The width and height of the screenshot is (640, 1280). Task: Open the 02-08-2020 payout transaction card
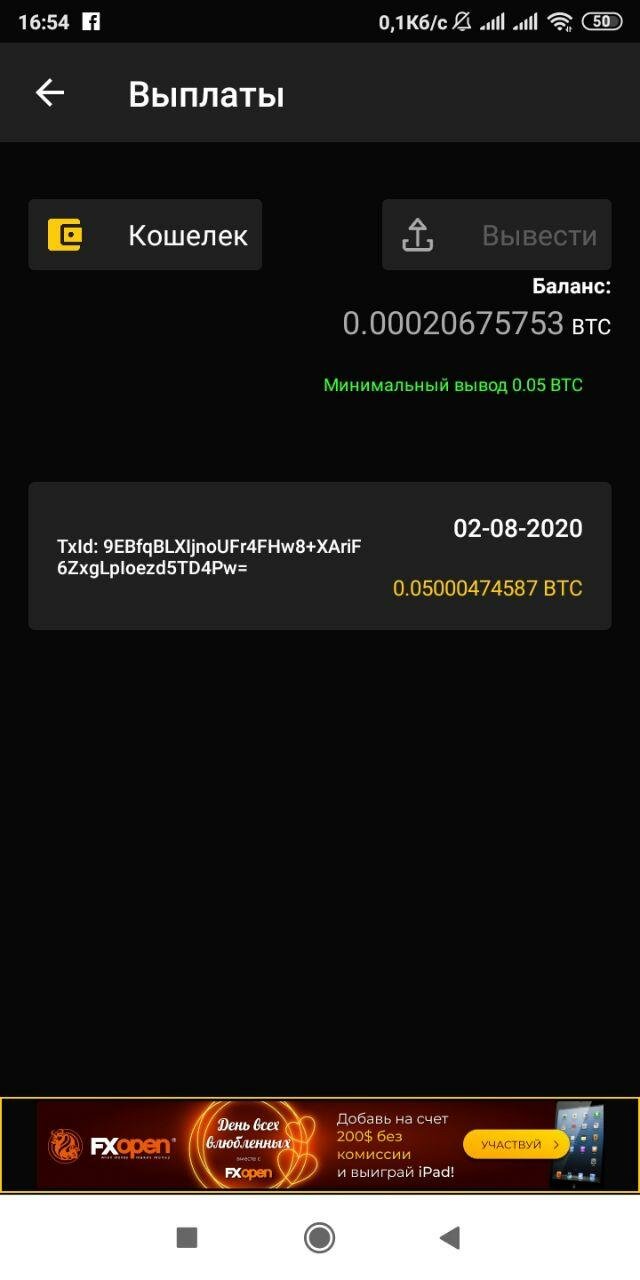319,556
